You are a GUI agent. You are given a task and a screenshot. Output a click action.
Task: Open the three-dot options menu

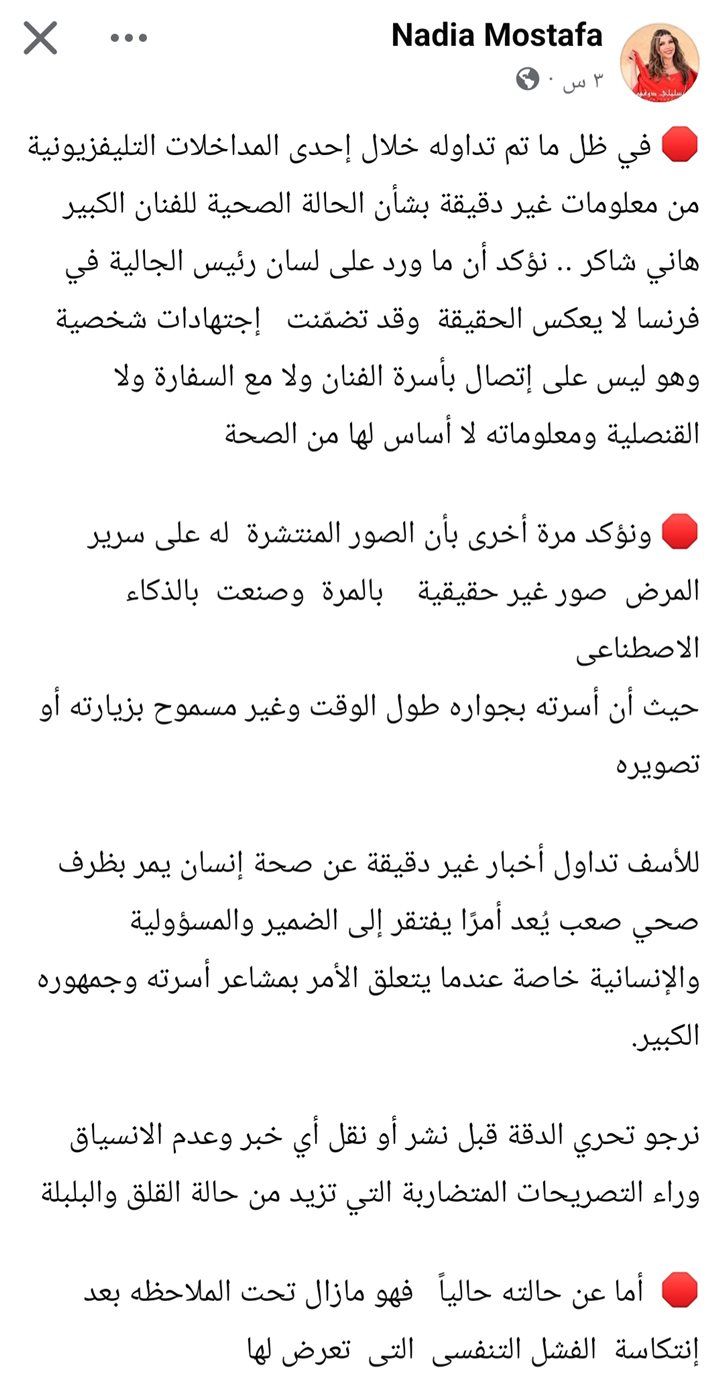[x=129, y=39]
